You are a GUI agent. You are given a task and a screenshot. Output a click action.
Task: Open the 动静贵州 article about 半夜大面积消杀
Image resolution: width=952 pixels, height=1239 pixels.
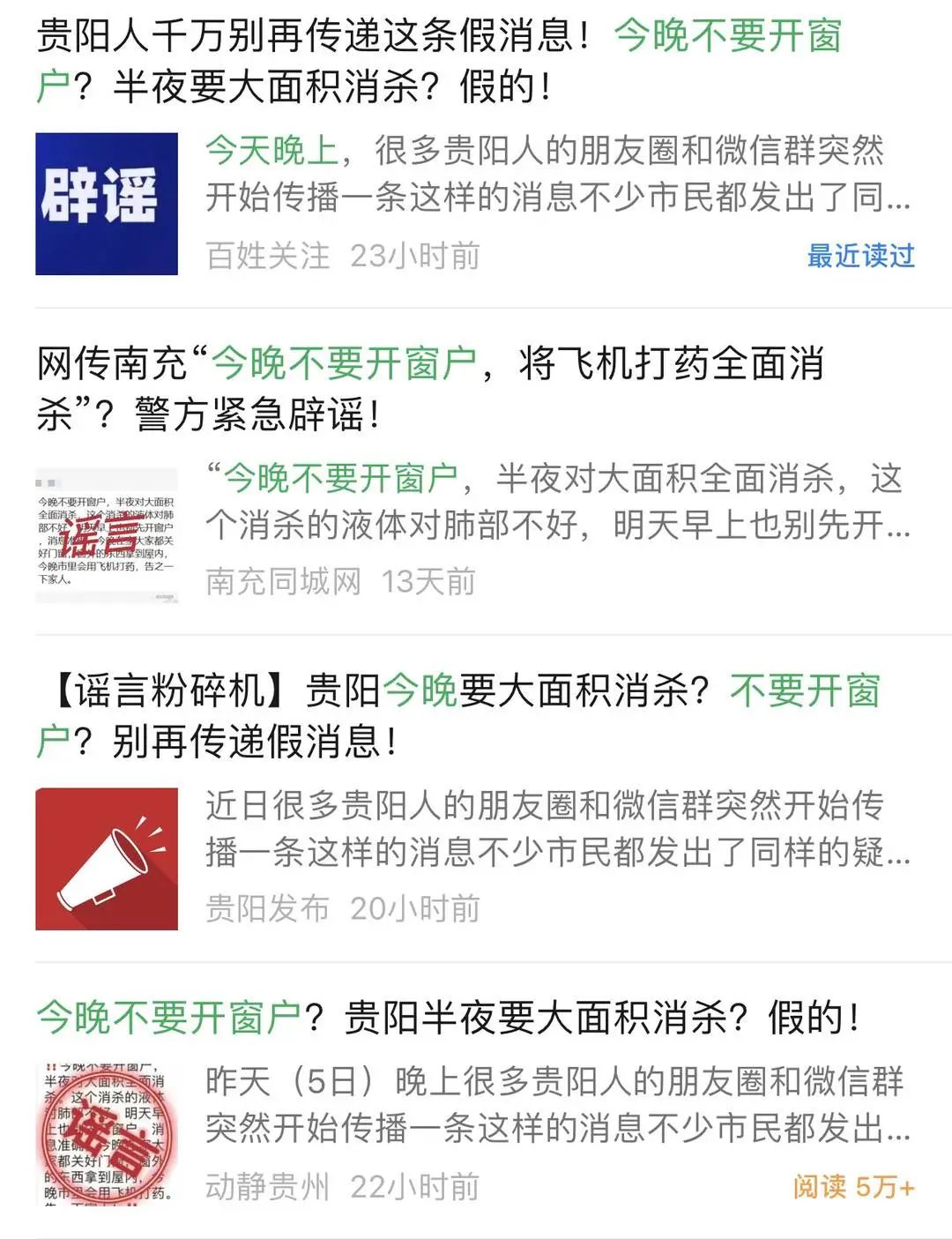448,1018
